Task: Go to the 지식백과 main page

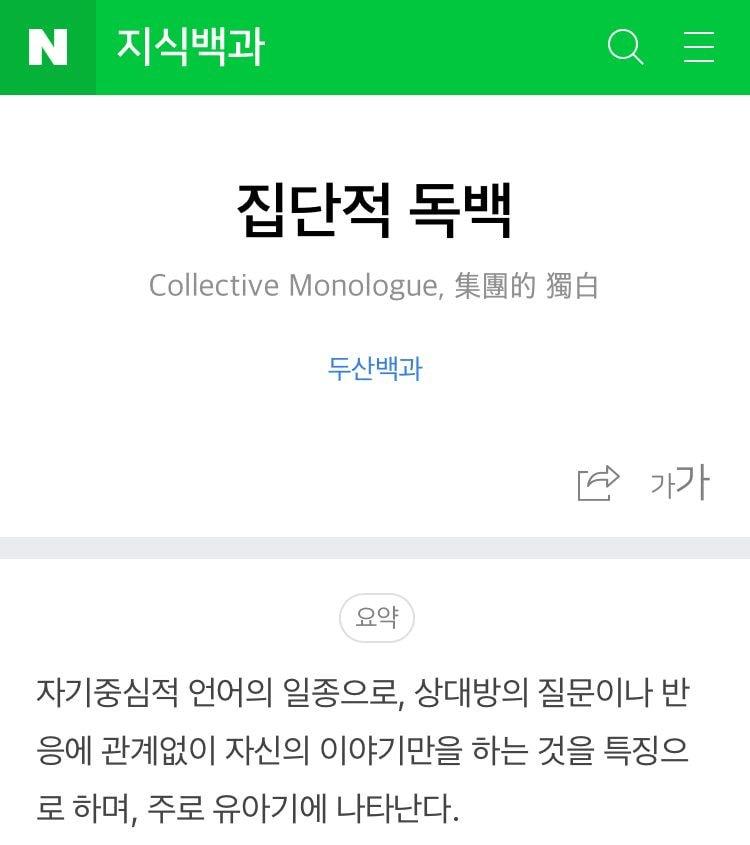Action: tap(190, 47)
